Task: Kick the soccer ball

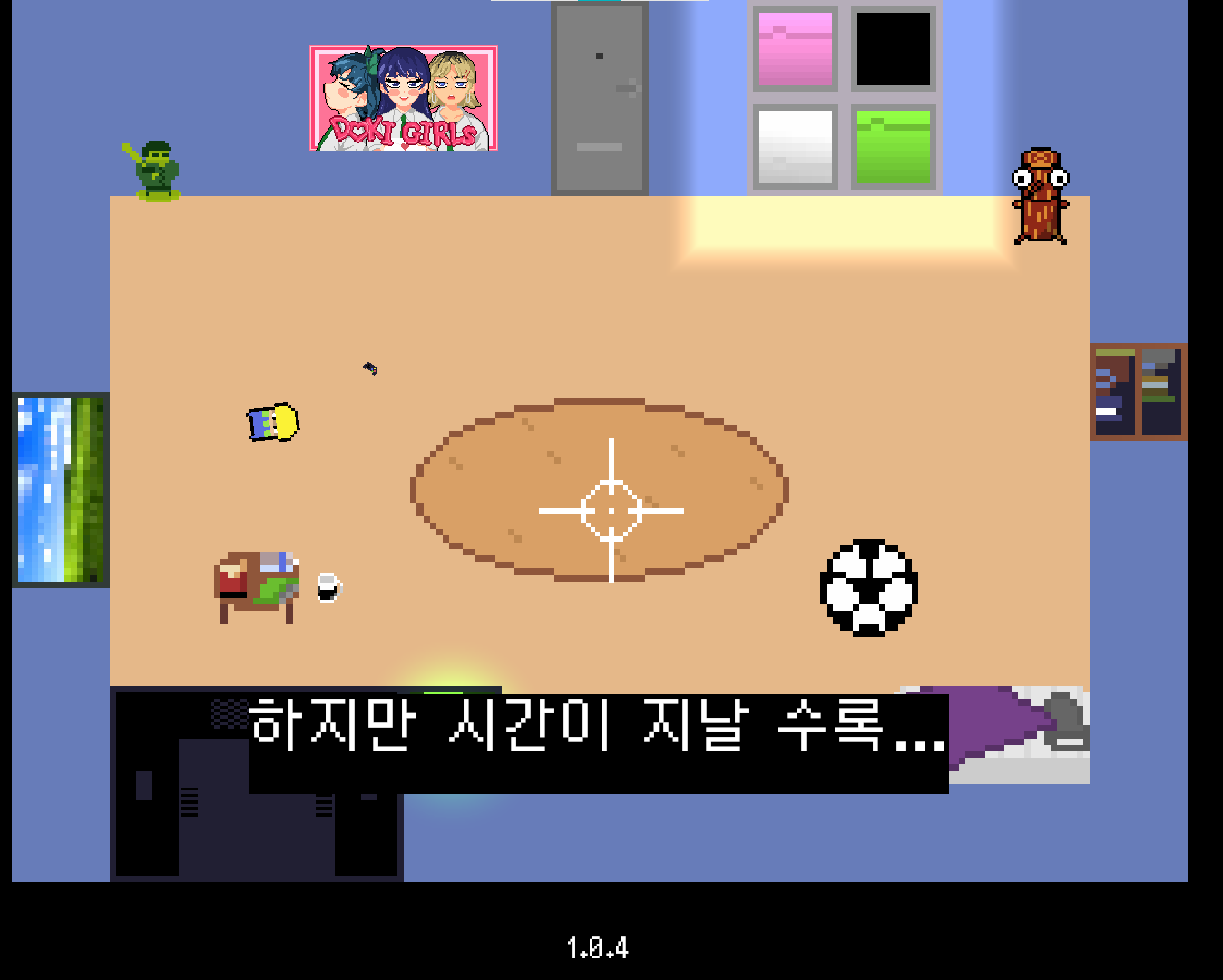Action: [x=869, y=587]
